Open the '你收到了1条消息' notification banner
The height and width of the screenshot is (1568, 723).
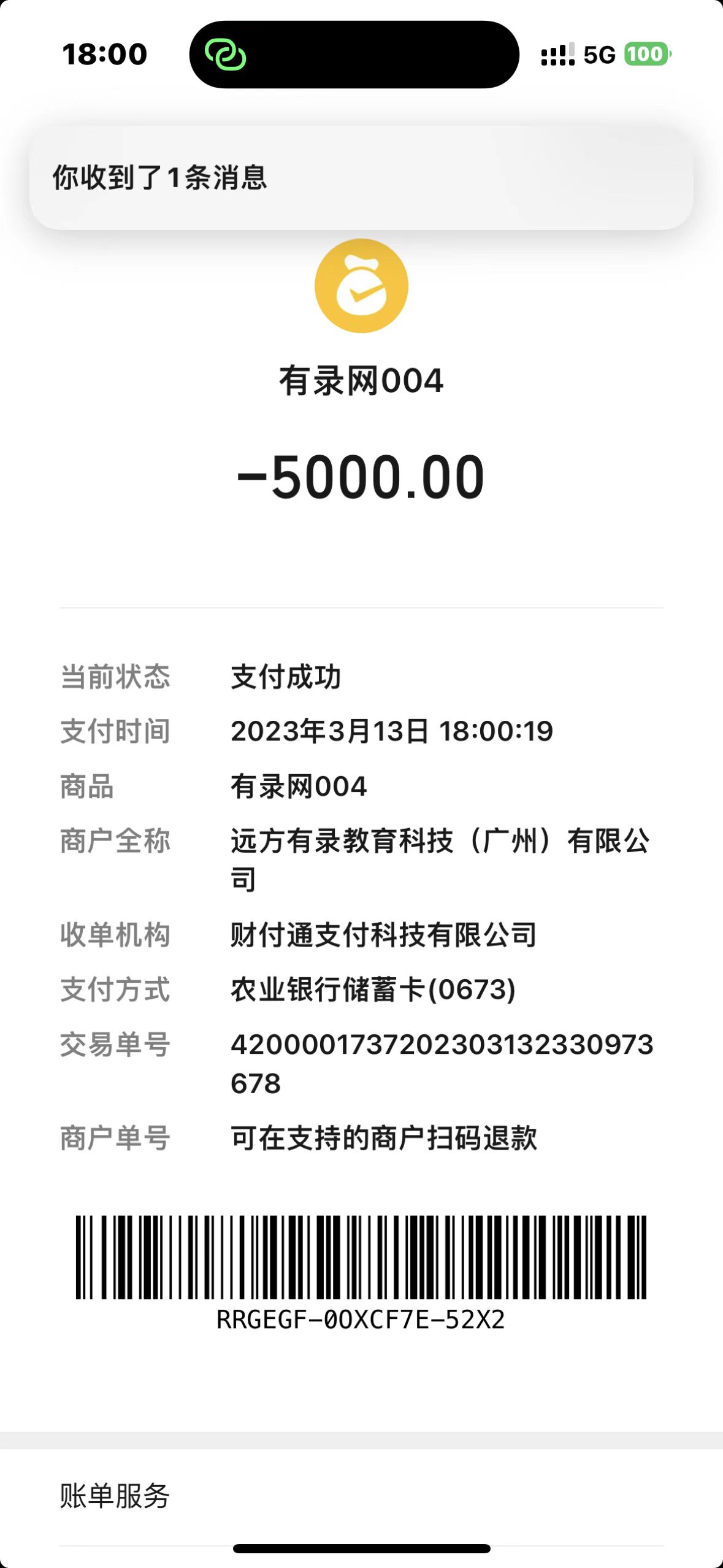coord(361,178)
